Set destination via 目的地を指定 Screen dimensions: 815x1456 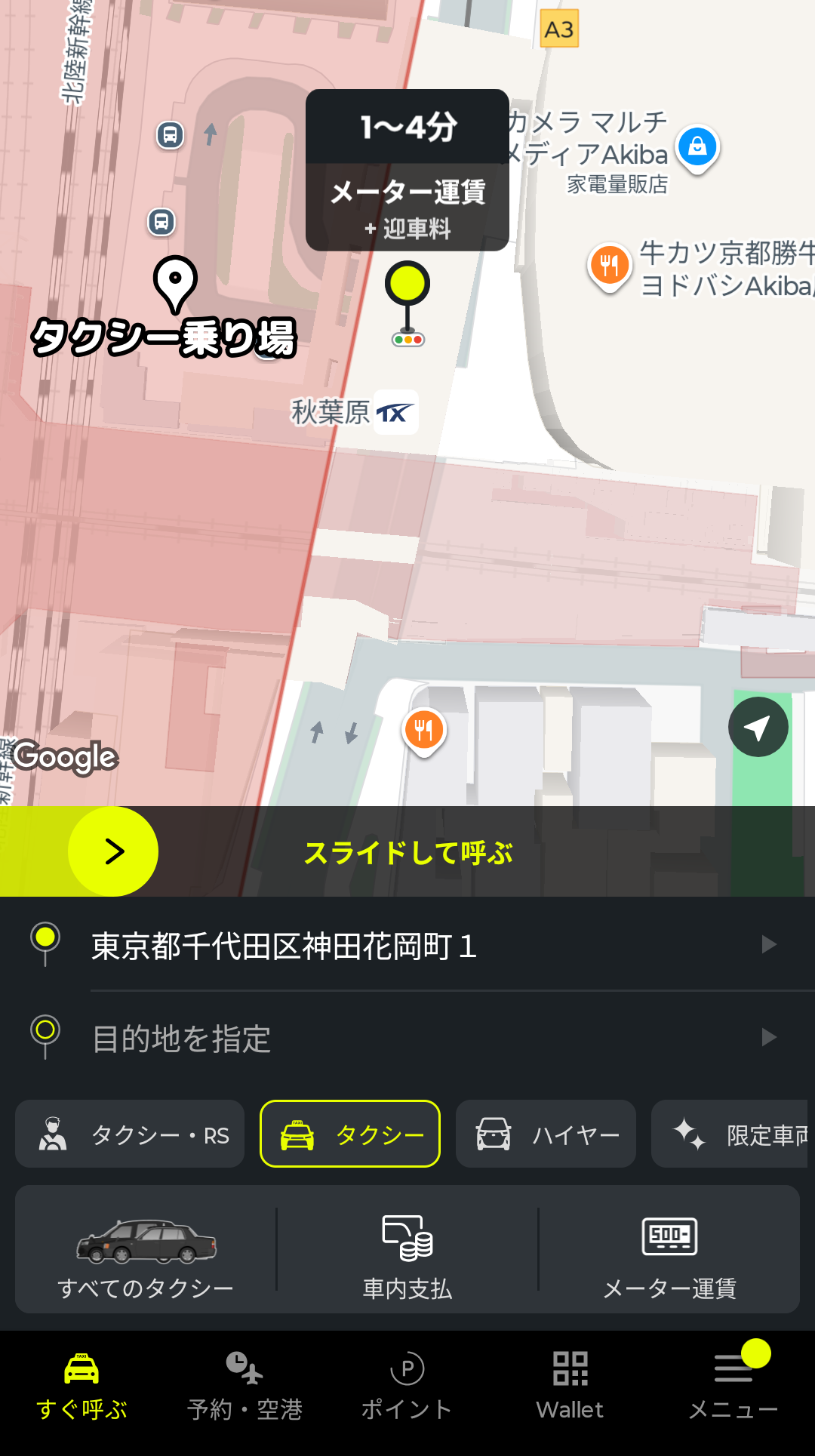pos(407,1038)
